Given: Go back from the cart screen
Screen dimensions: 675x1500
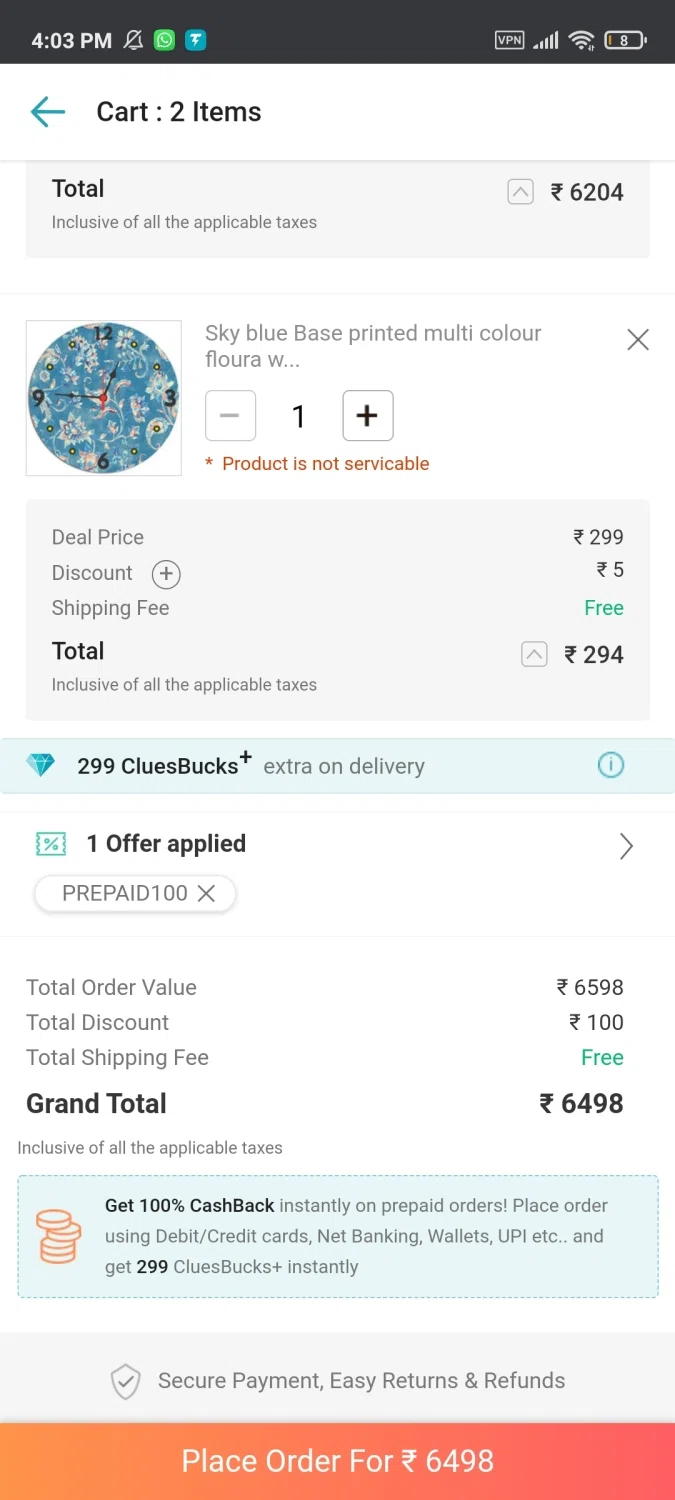Looking at the screenshot, I should (48, 112).
